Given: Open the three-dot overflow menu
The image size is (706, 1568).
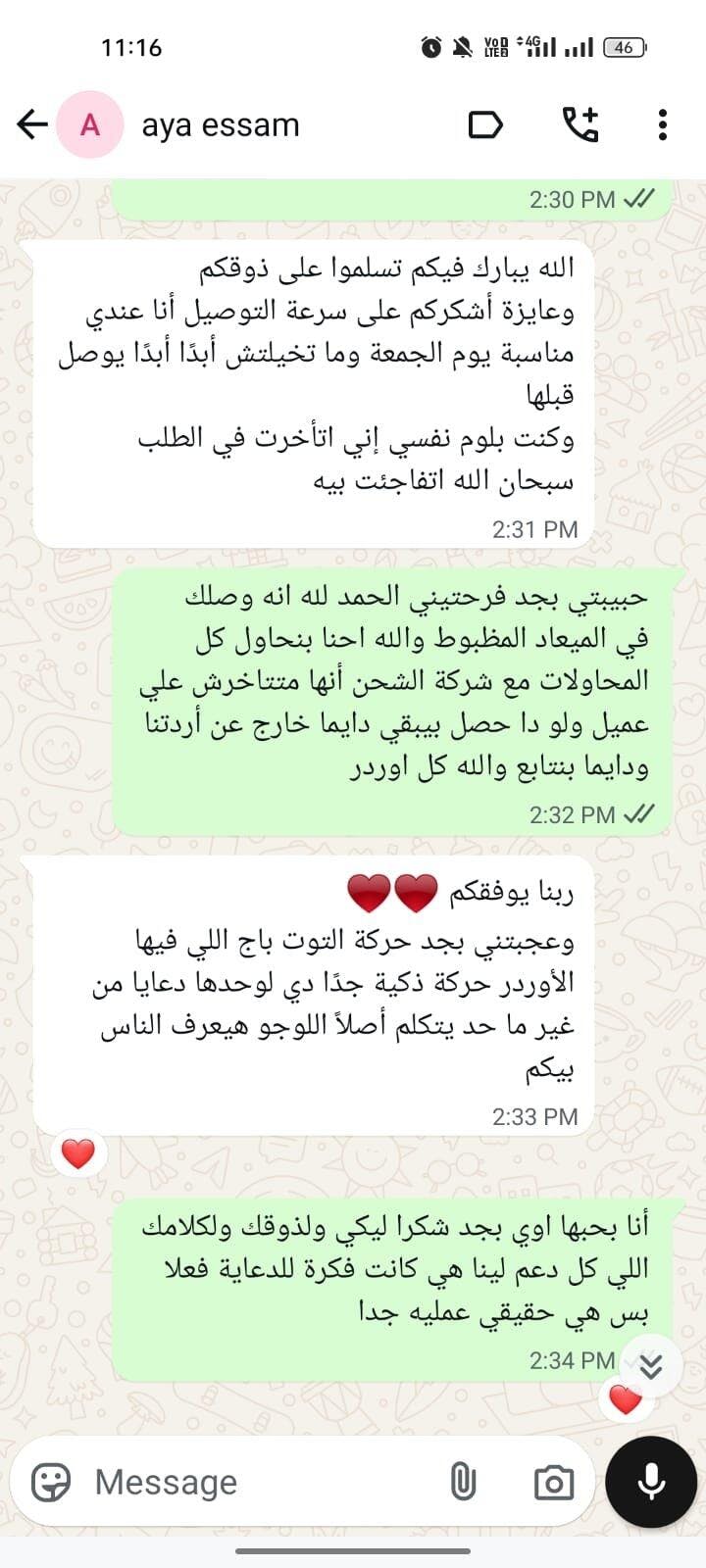Looking at the screenshot, I should click(663, 124).
